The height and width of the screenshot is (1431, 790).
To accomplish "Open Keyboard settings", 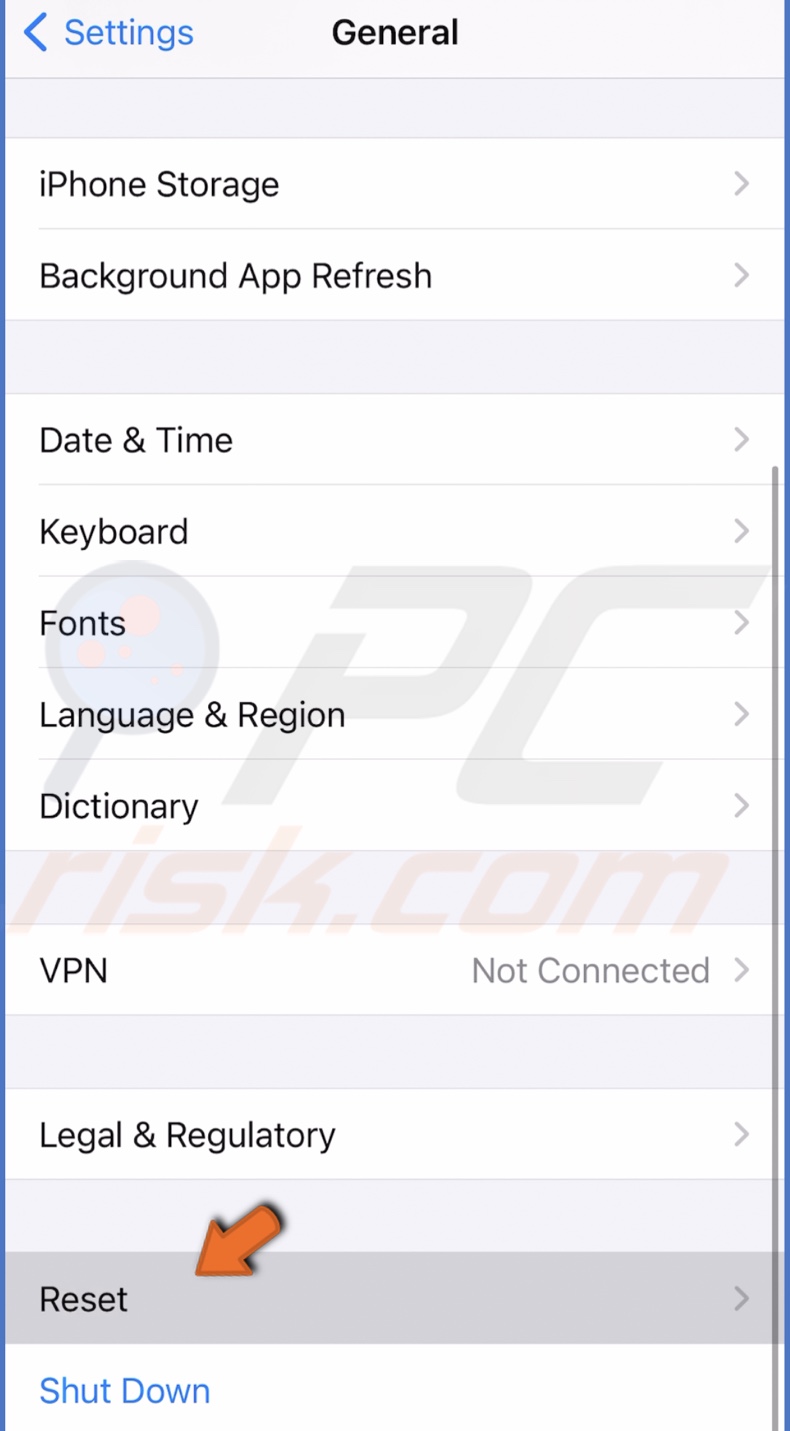I will pos(394,532).
